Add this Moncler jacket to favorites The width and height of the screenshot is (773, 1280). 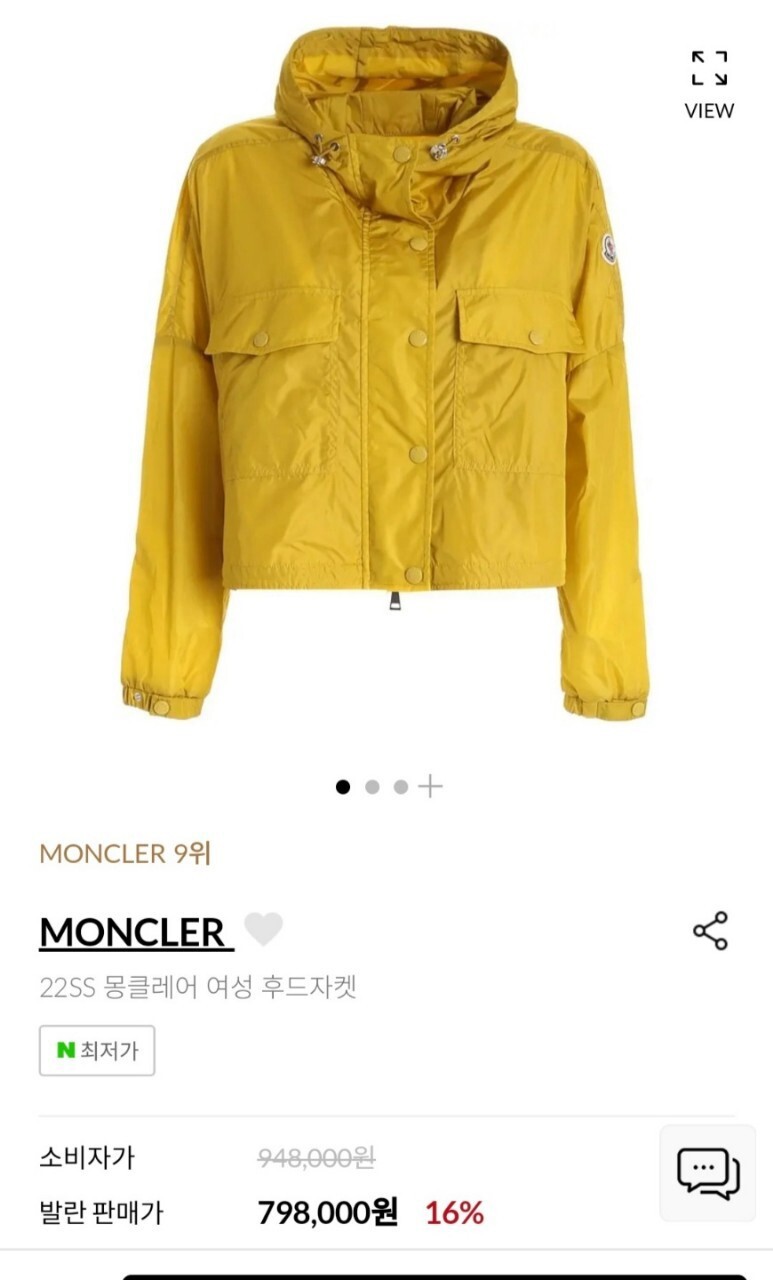point(263,930)
